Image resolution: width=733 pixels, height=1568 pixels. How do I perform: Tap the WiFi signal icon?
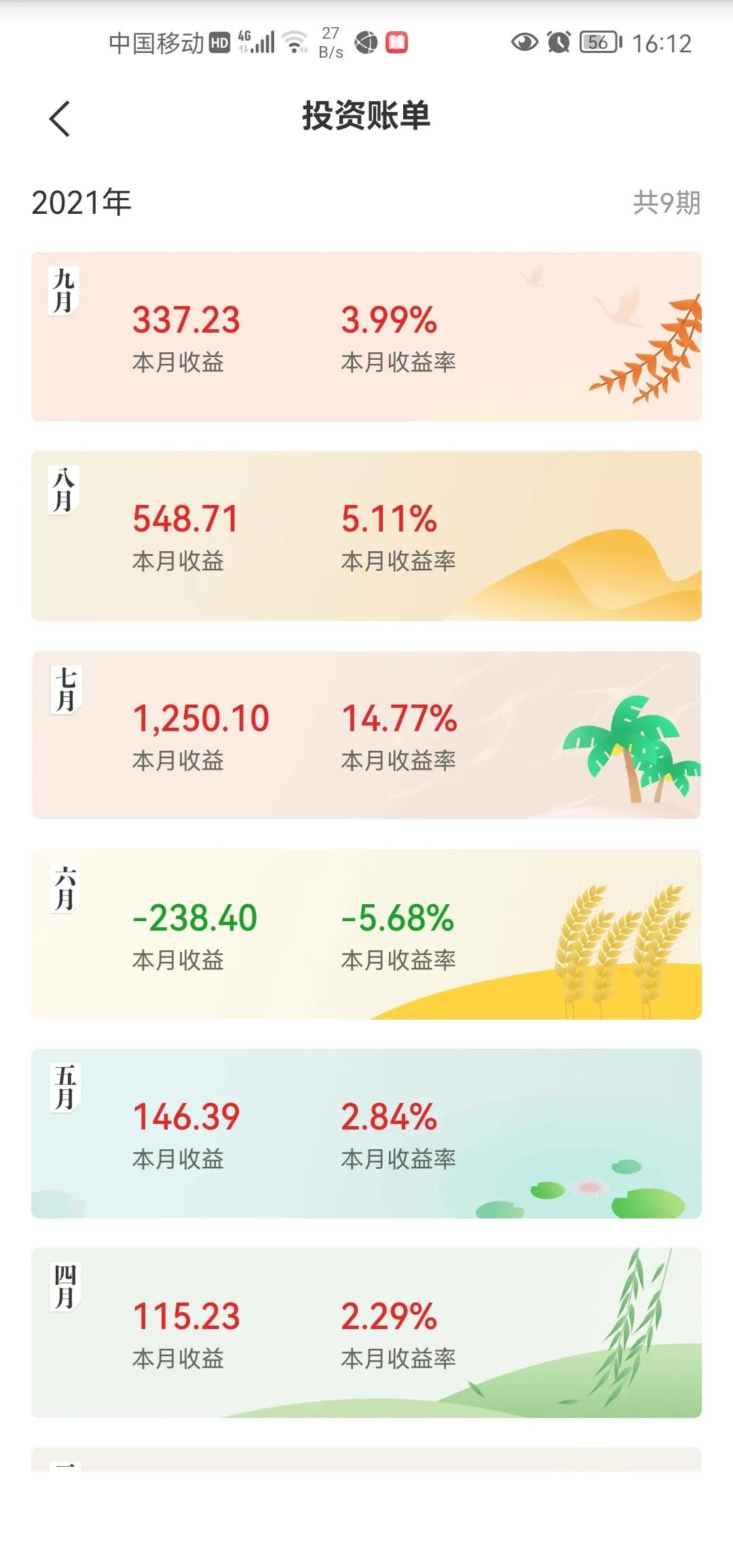[295, 43]
